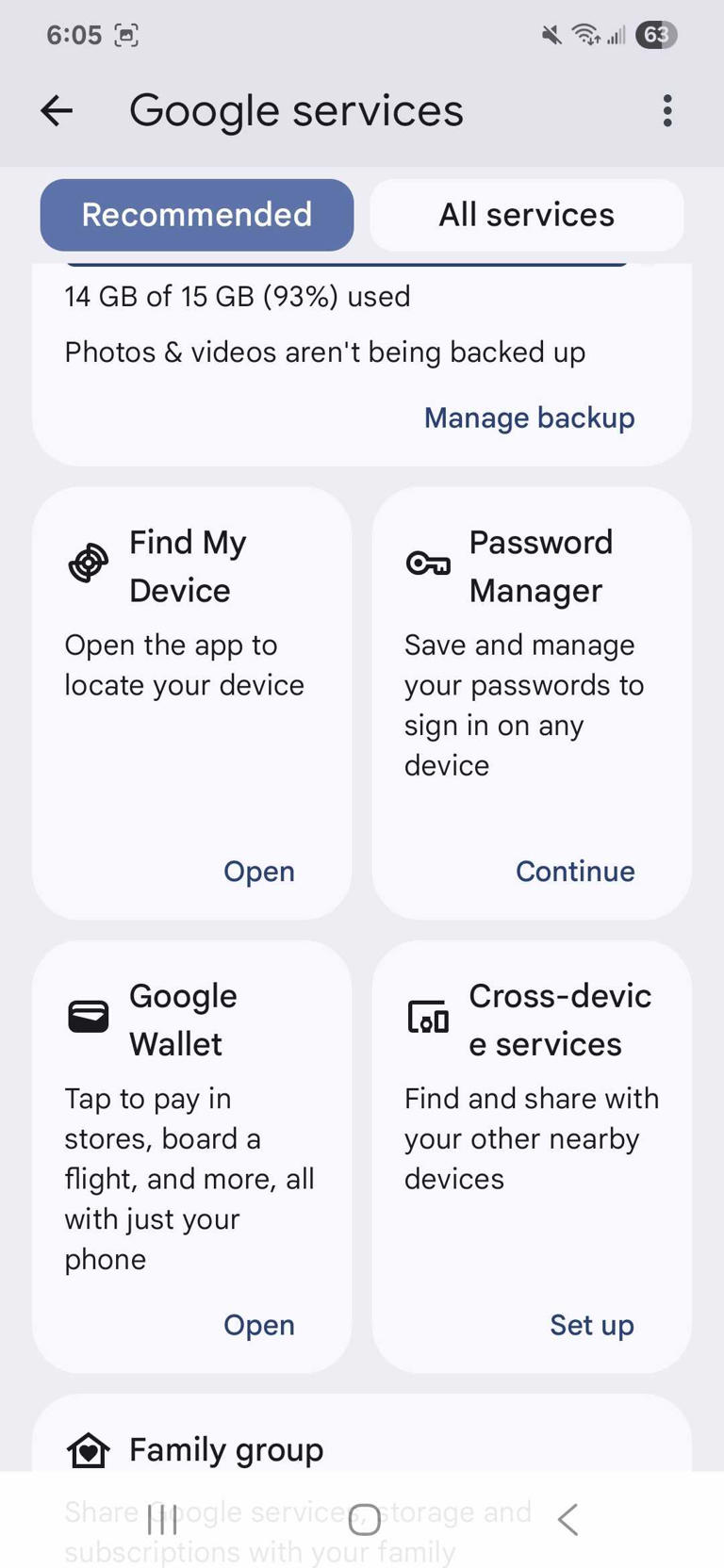This screenshot has width=724, height=1568.
Task: Tap Manage backup for storage
Action: click(x=528, y=417)
